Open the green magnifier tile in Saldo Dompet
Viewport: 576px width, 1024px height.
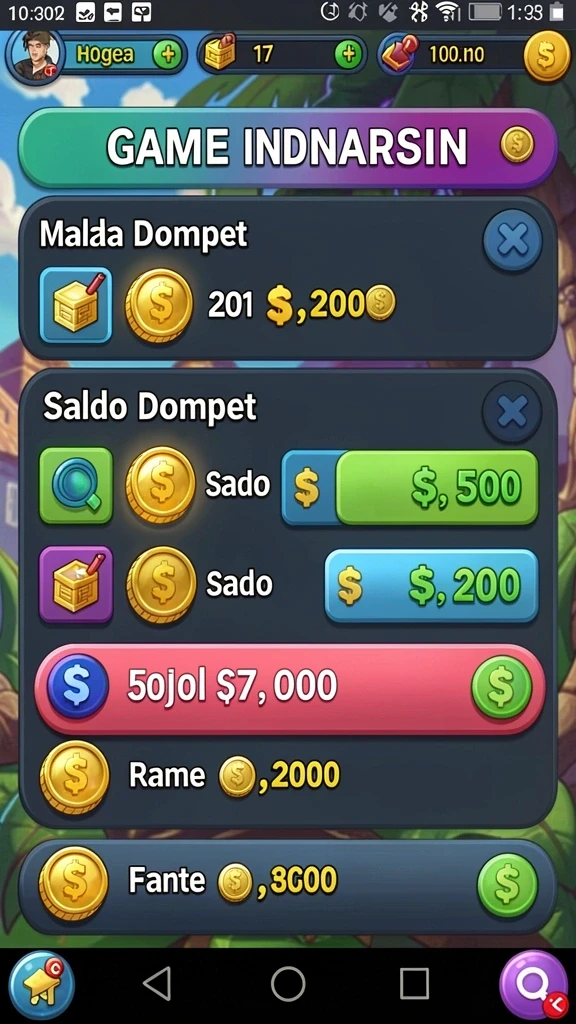point(76,485)
